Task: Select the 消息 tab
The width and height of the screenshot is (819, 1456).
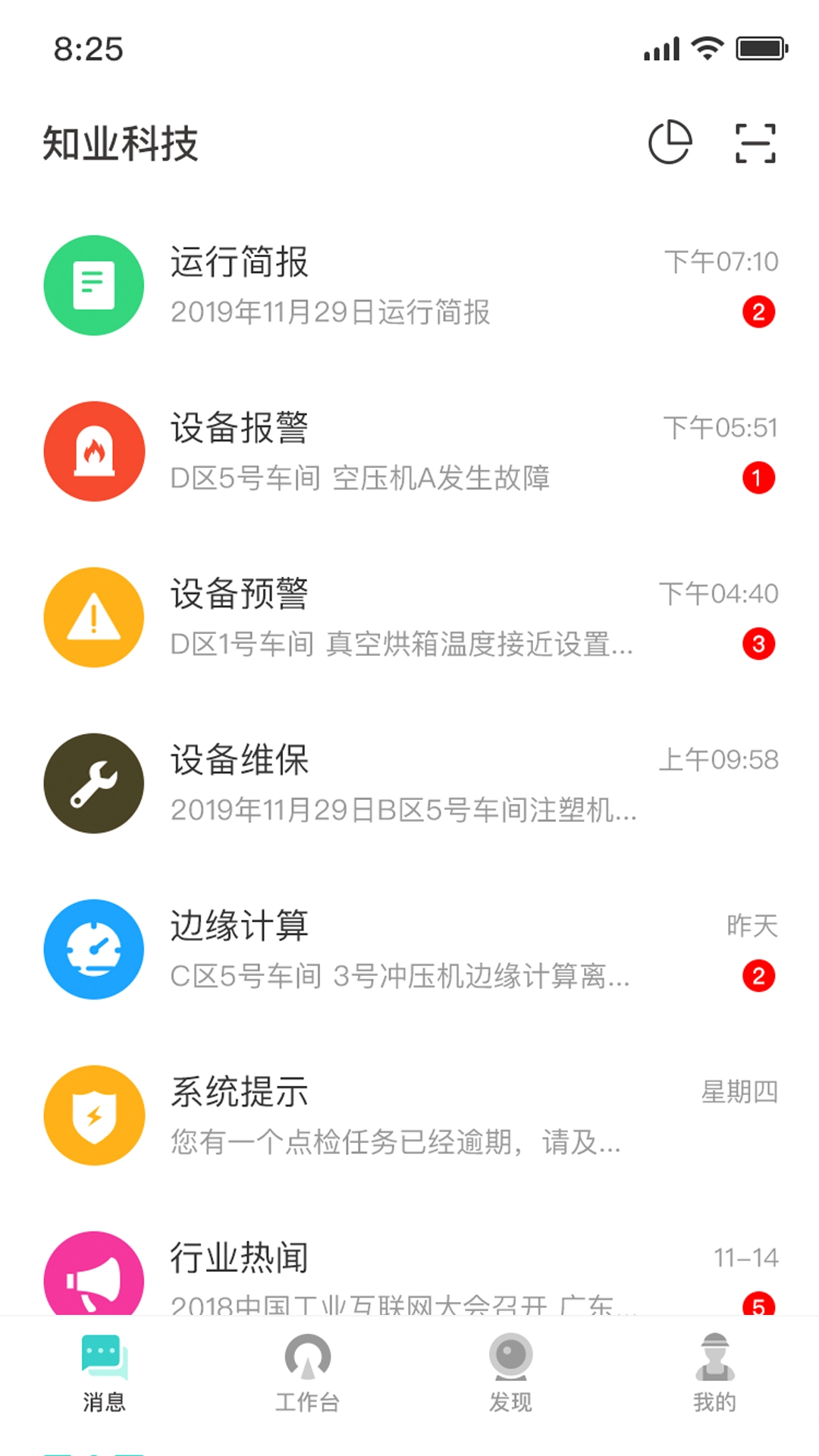Action: [104, 1374]
